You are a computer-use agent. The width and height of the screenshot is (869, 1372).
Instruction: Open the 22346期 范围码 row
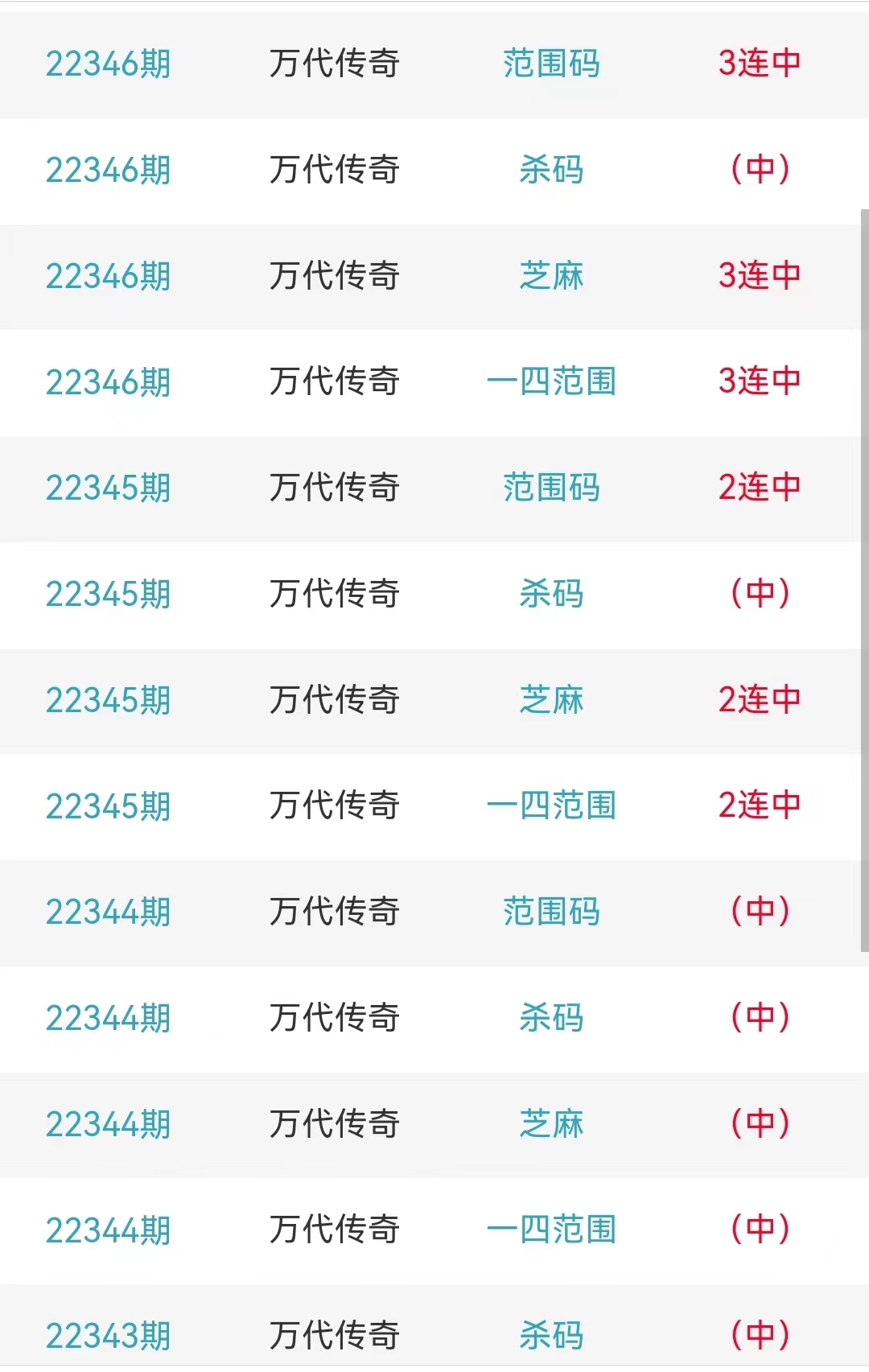point(551,64)
